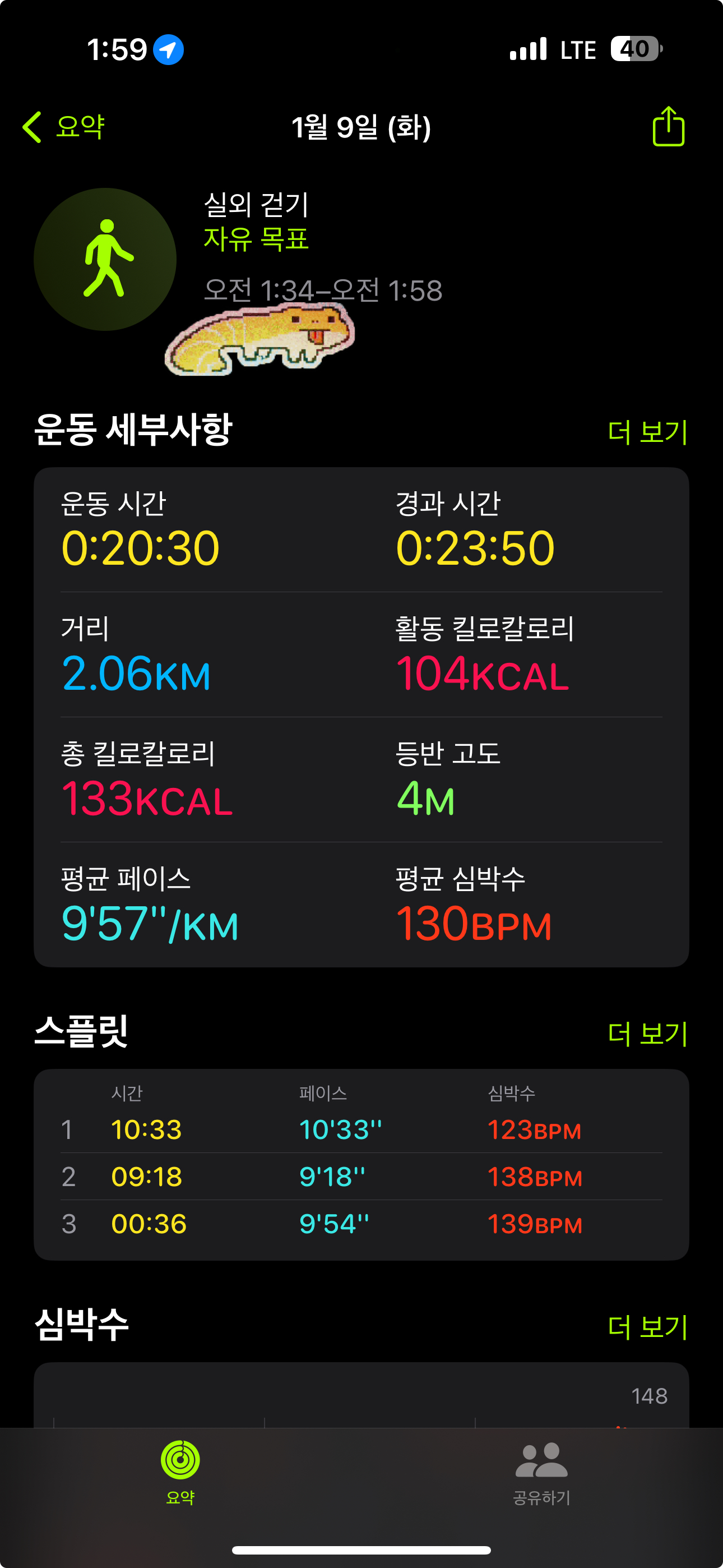Viewport: 723px width, 1568px height.
Task: Share this workout
Action: point(668,127)
